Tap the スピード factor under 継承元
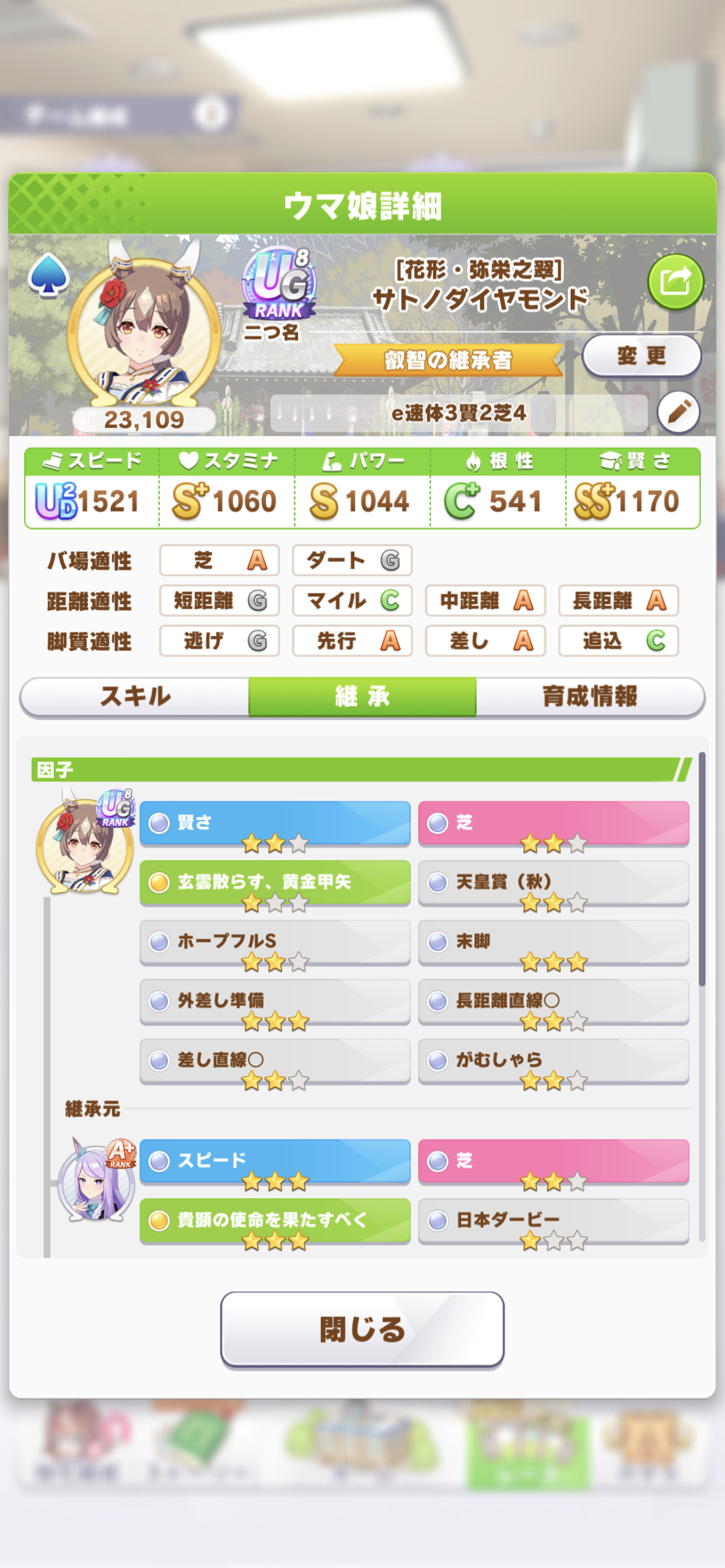Image resolution: width=725 pixels, height=1568 pixels. coord(275,1162)
